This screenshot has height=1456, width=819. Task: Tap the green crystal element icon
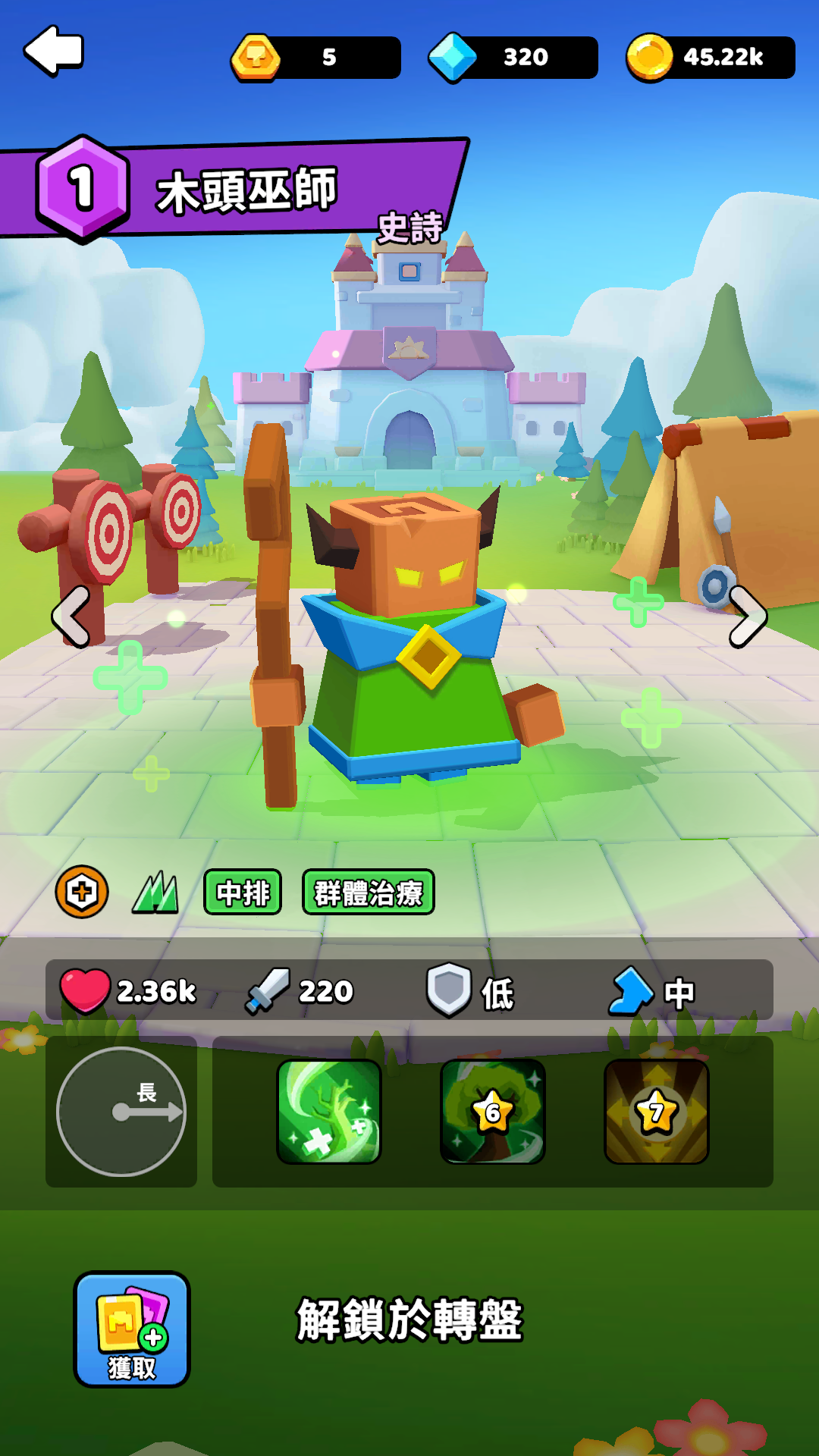click(156, 893)
